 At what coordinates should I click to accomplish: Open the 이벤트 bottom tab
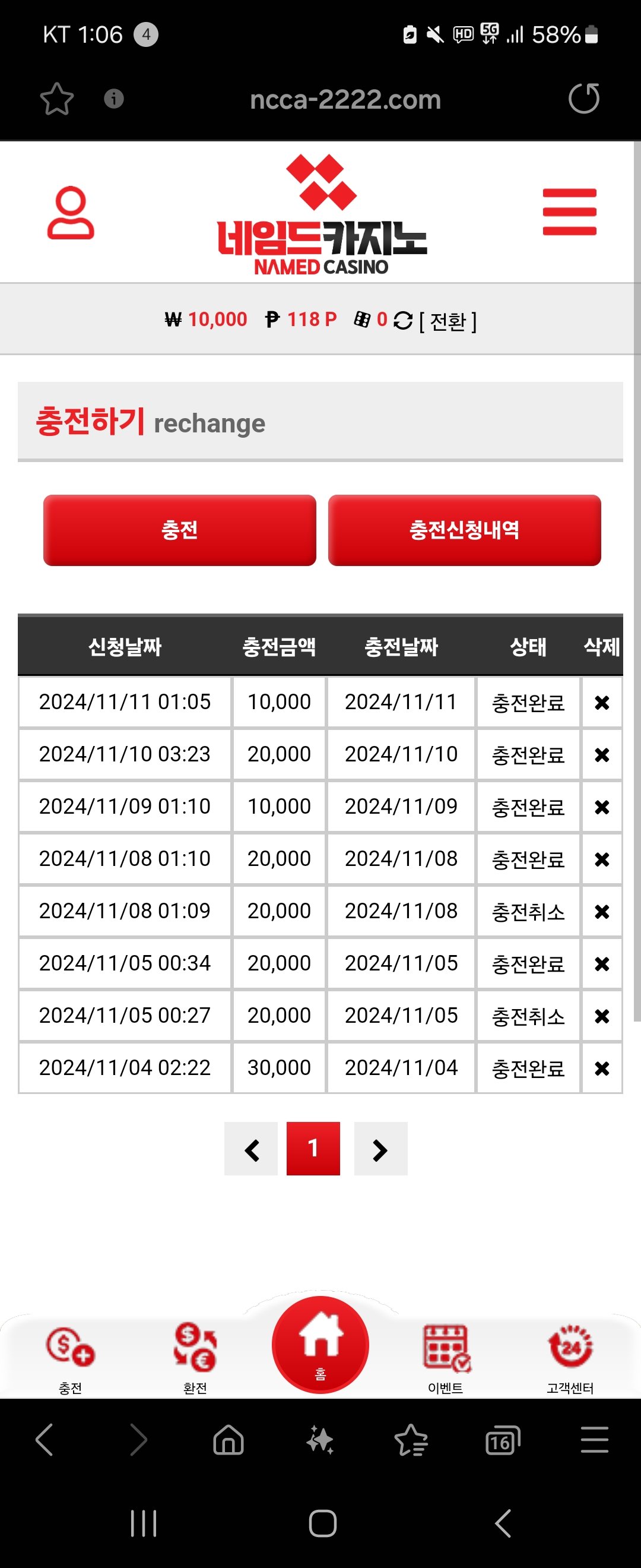[446, 1358]
